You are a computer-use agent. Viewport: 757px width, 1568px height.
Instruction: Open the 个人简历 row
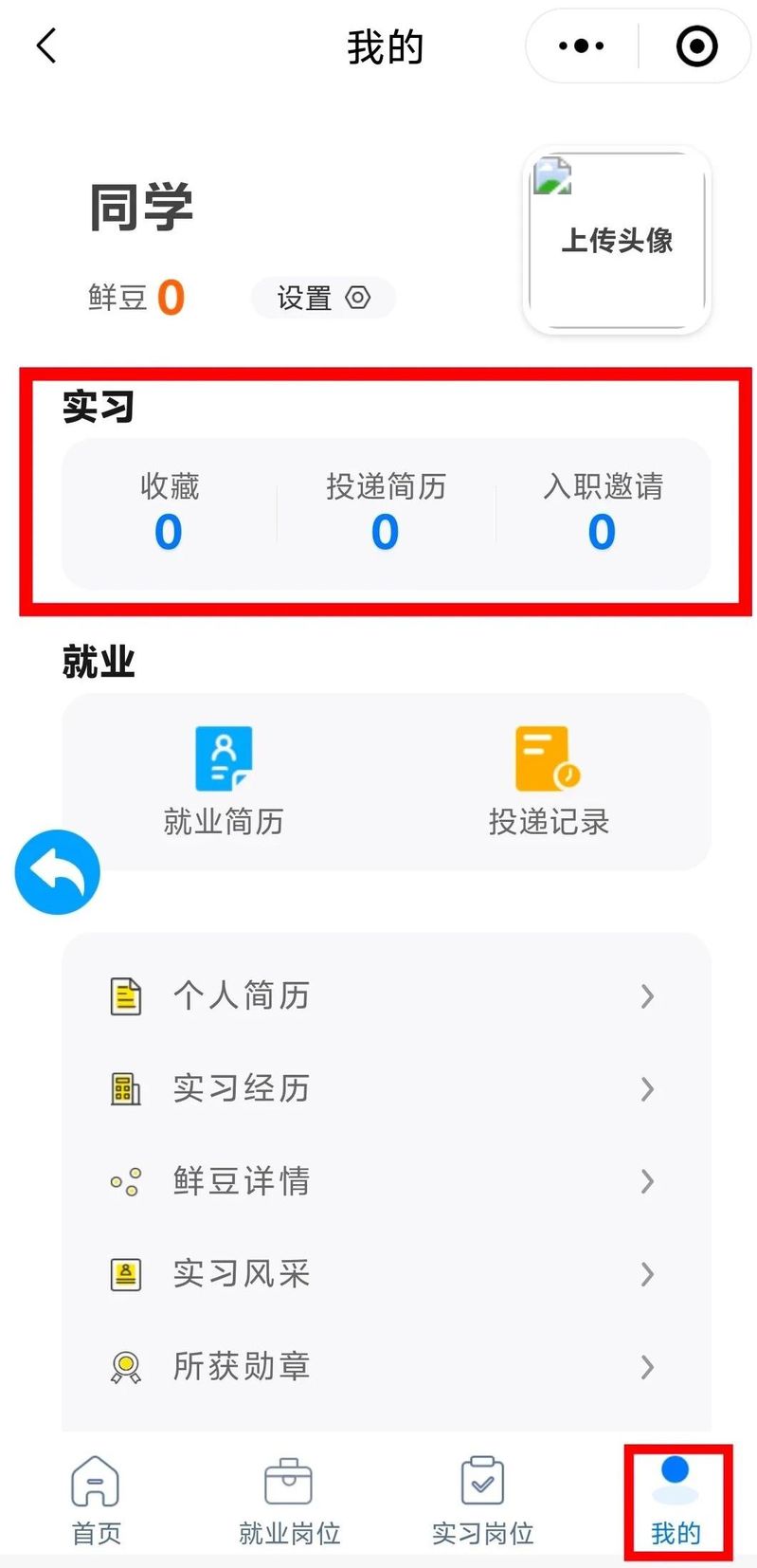click(x=386, y=996)
